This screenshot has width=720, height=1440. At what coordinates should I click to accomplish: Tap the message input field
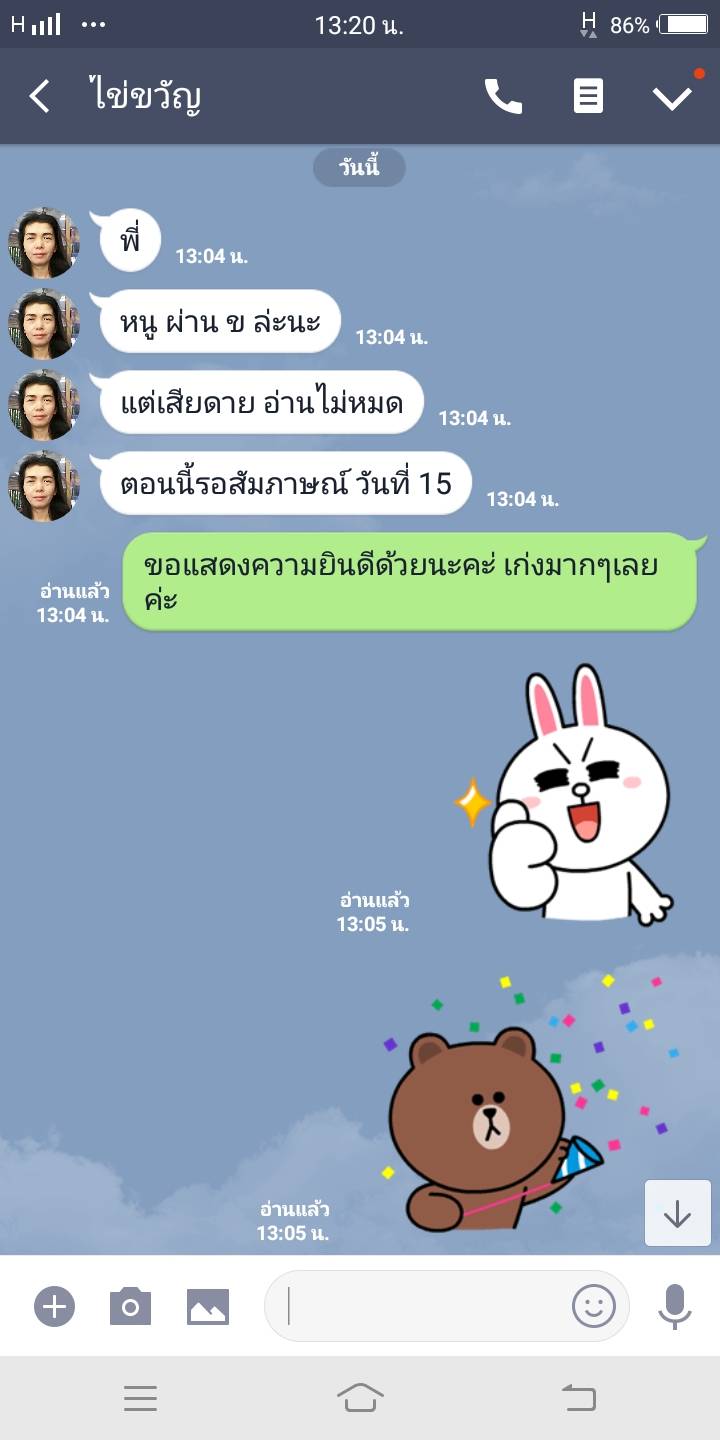click(x=420, y=1306)
